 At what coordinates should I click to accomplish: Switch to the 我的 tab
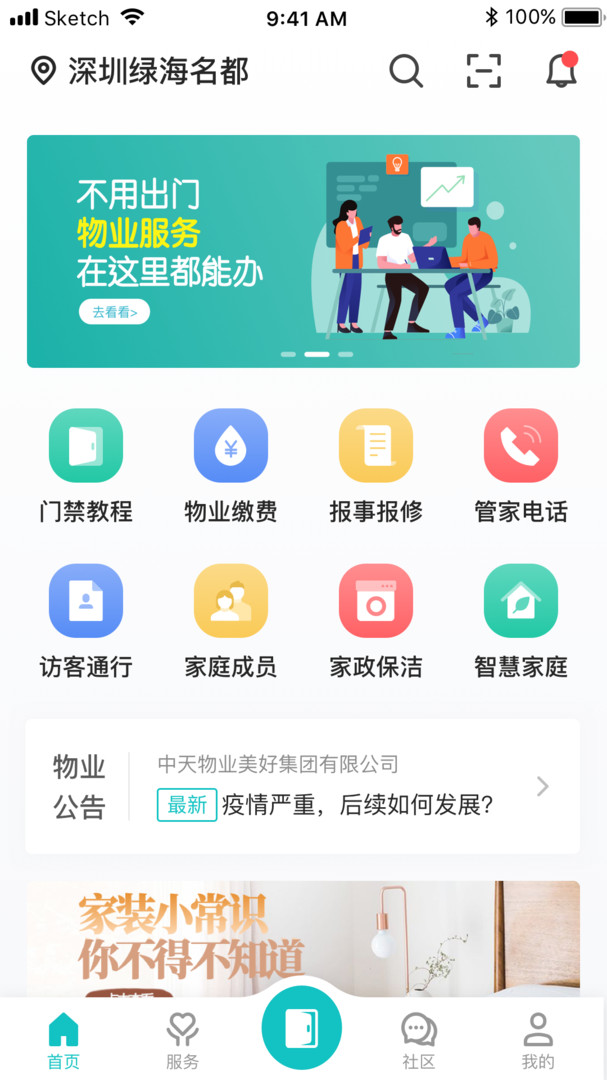click(538, 1040)
